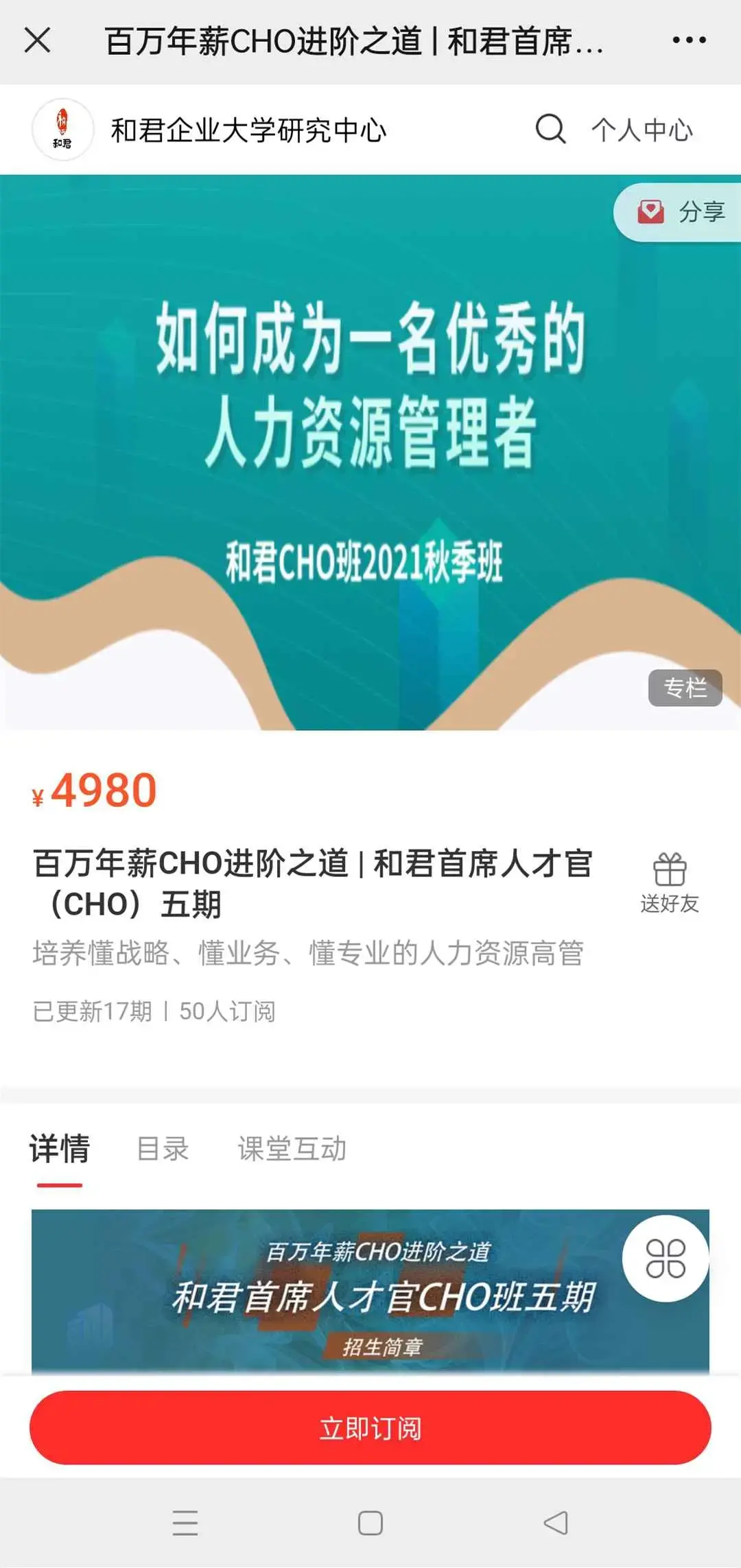Select the 送好友 gift icon
Viewport: 741px width, 1568px height.
click(x=670, y=869)
